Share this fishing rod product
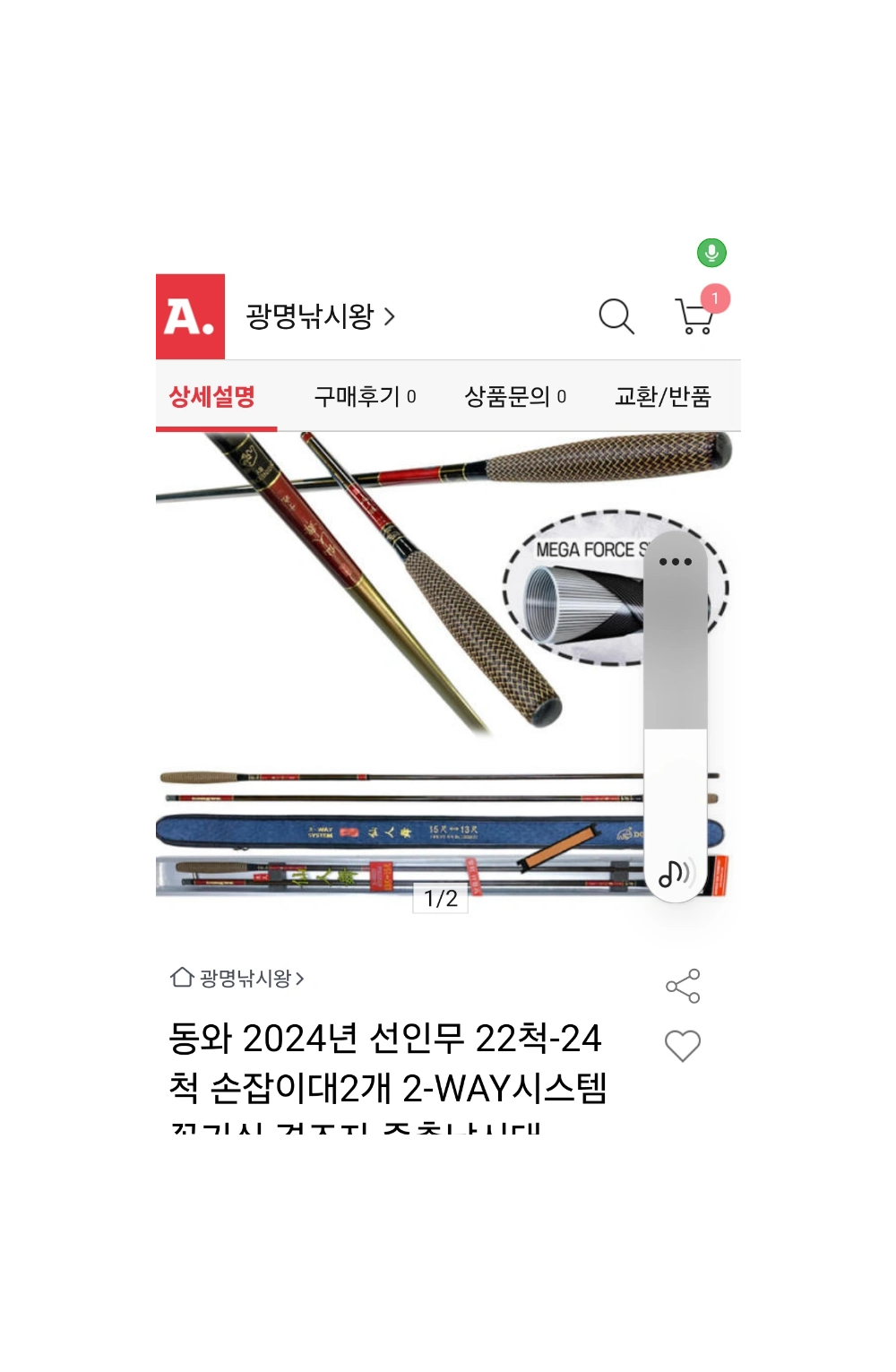 pyautogui.click(x=683, y=986)
